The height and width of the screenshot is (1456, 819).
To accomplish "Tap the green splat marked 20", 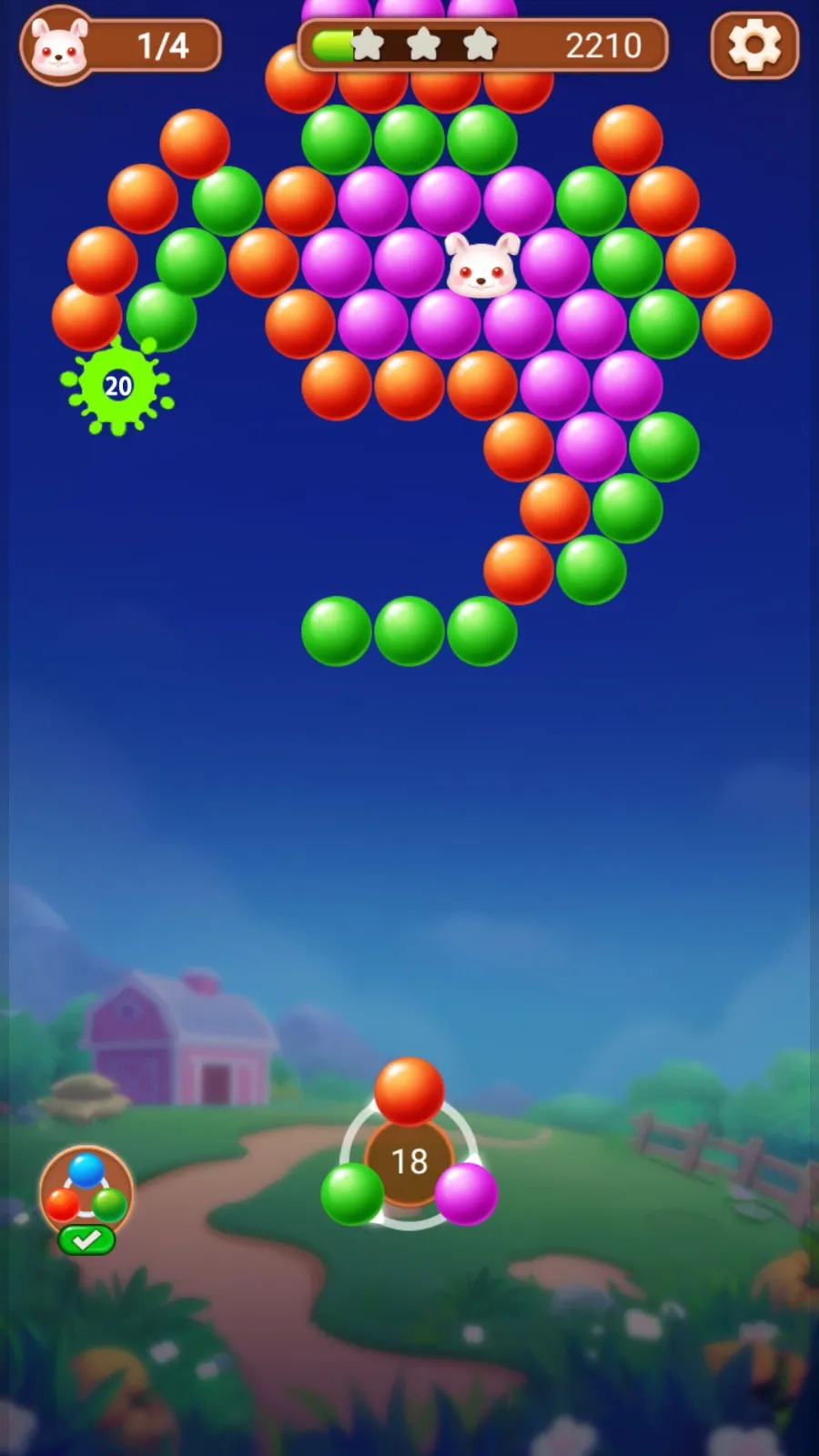I will 117,386.
